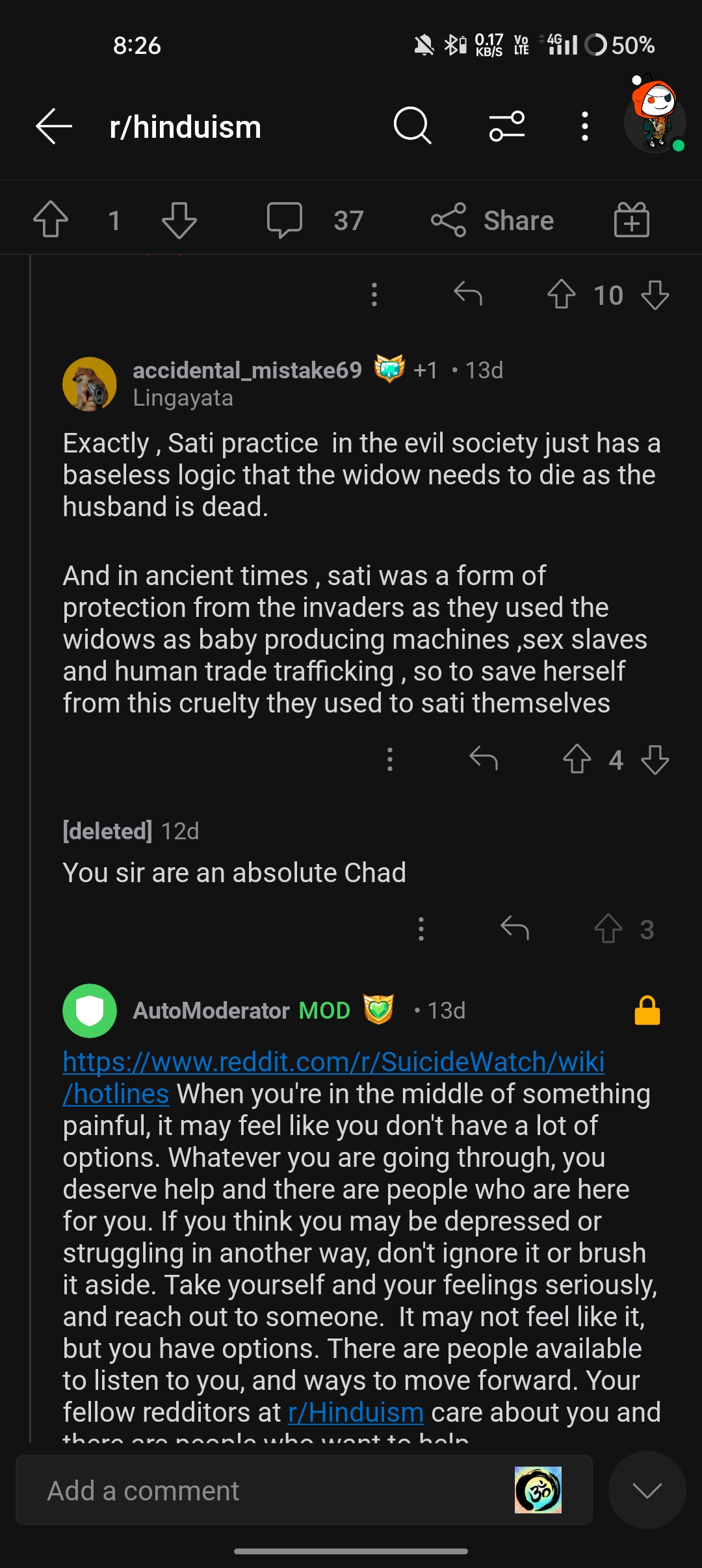Open the post overflow menu
The image size is (702, 1568).
584,127
